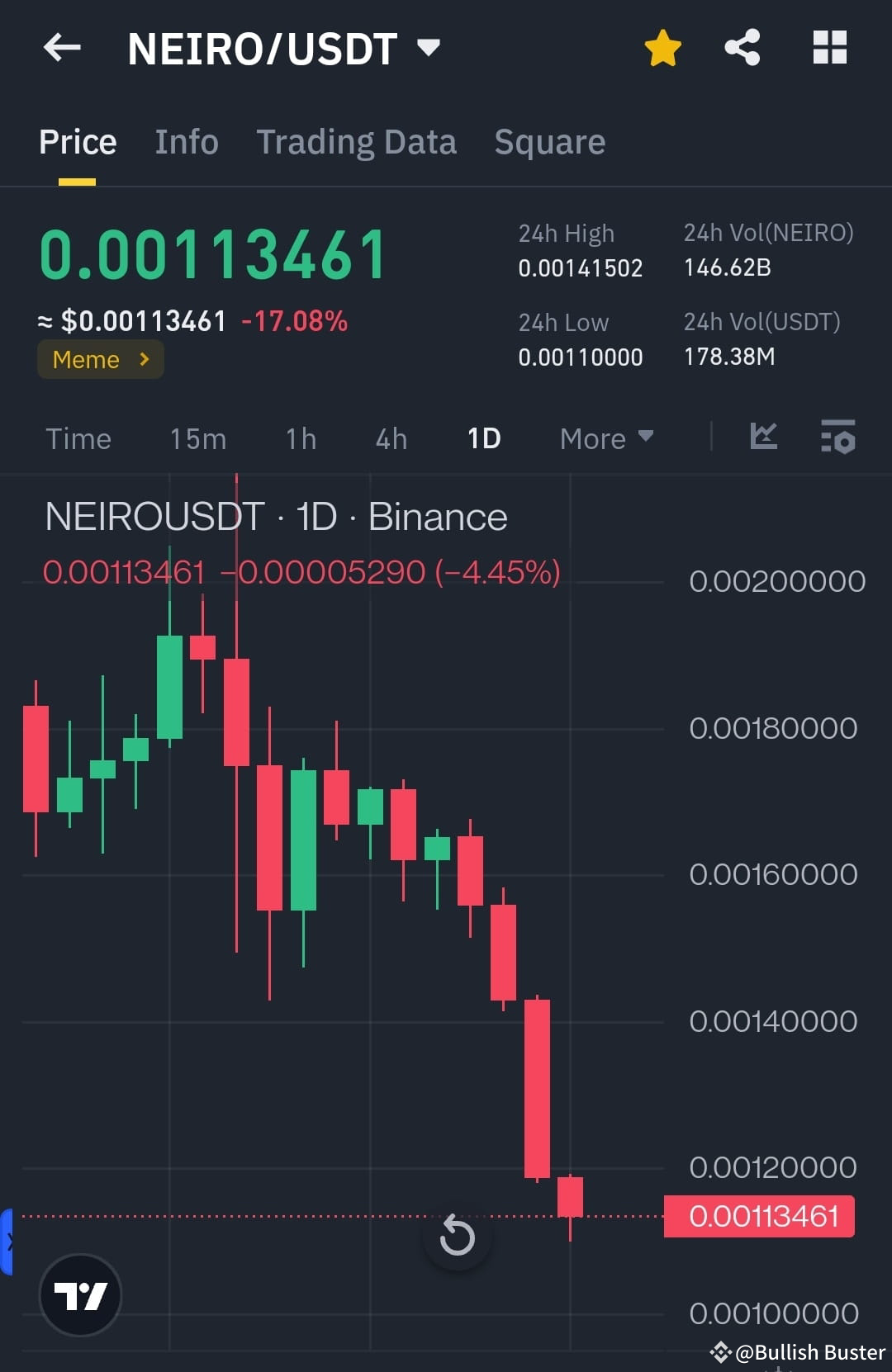Click the TradingView logo on the chart
892x1372 pixels.
[79, 1294]
